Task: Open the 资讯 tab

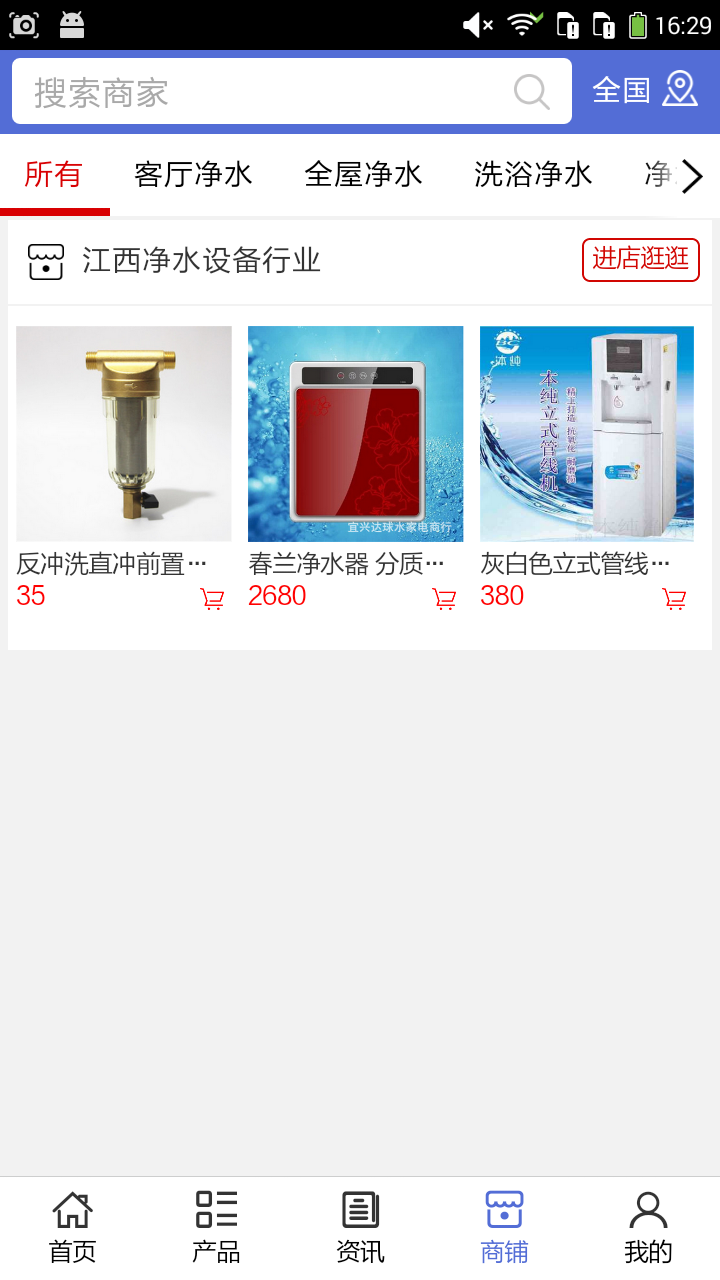Action: [x=360, y=1227]
